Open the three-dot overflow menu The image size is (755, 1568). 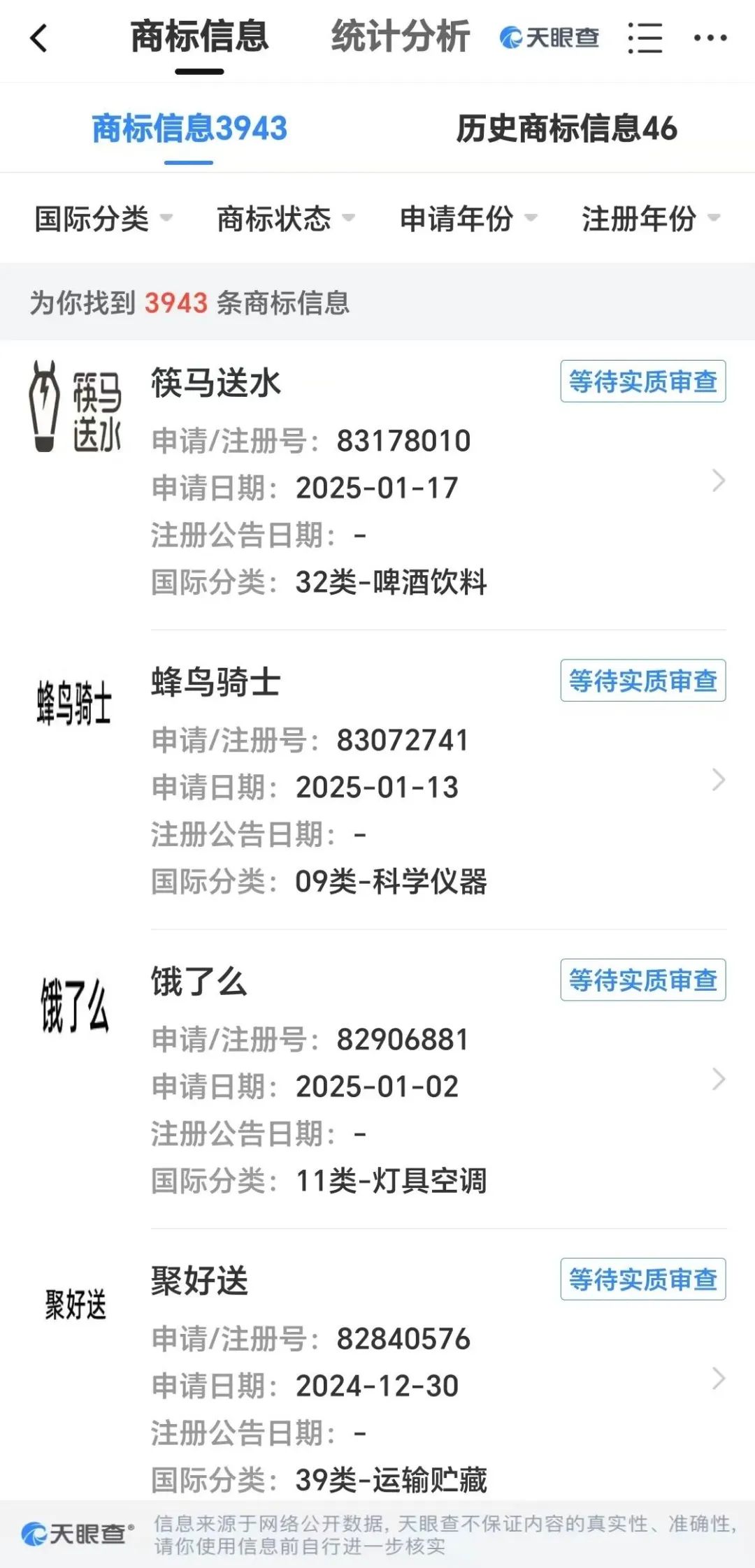pyautogui.click(x=710, y=38)
